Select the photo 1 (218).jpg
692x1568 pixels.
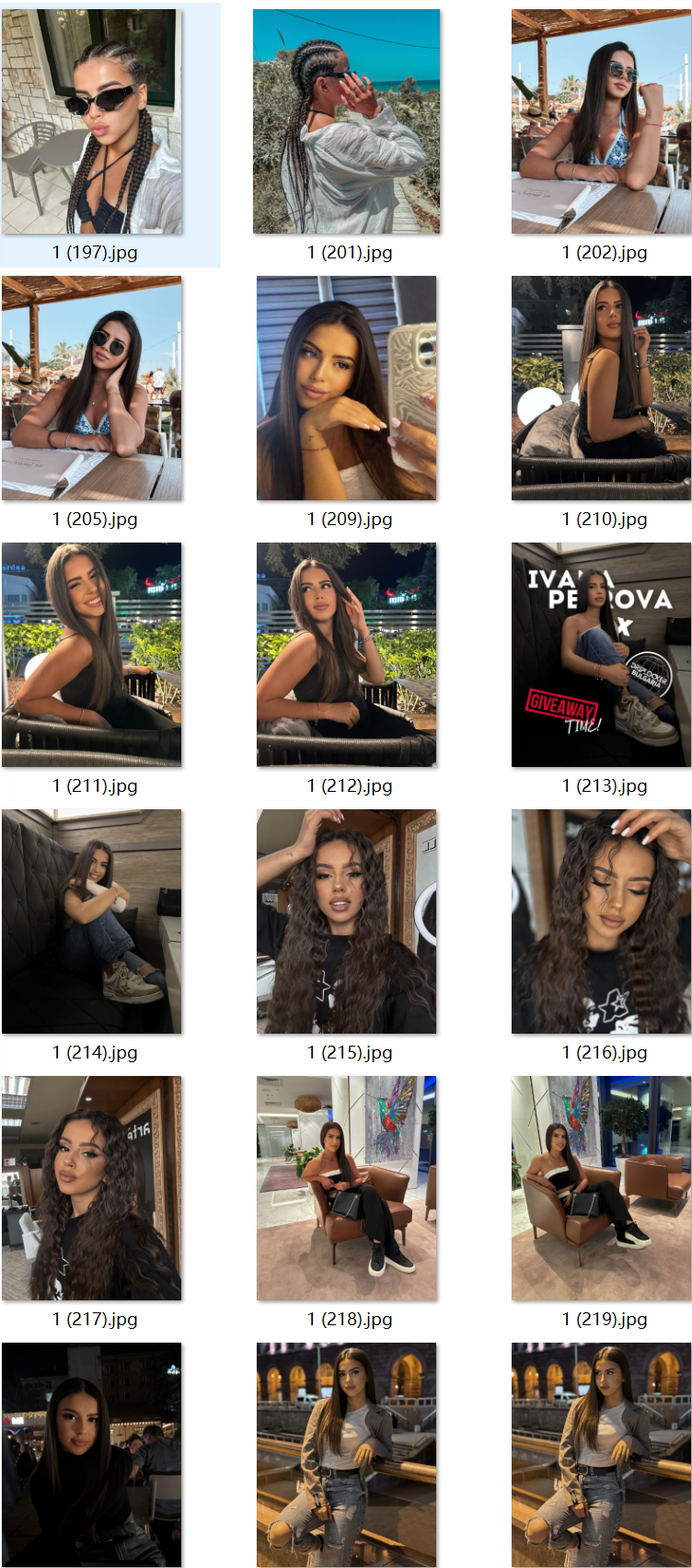click(x=346, y=1188)
